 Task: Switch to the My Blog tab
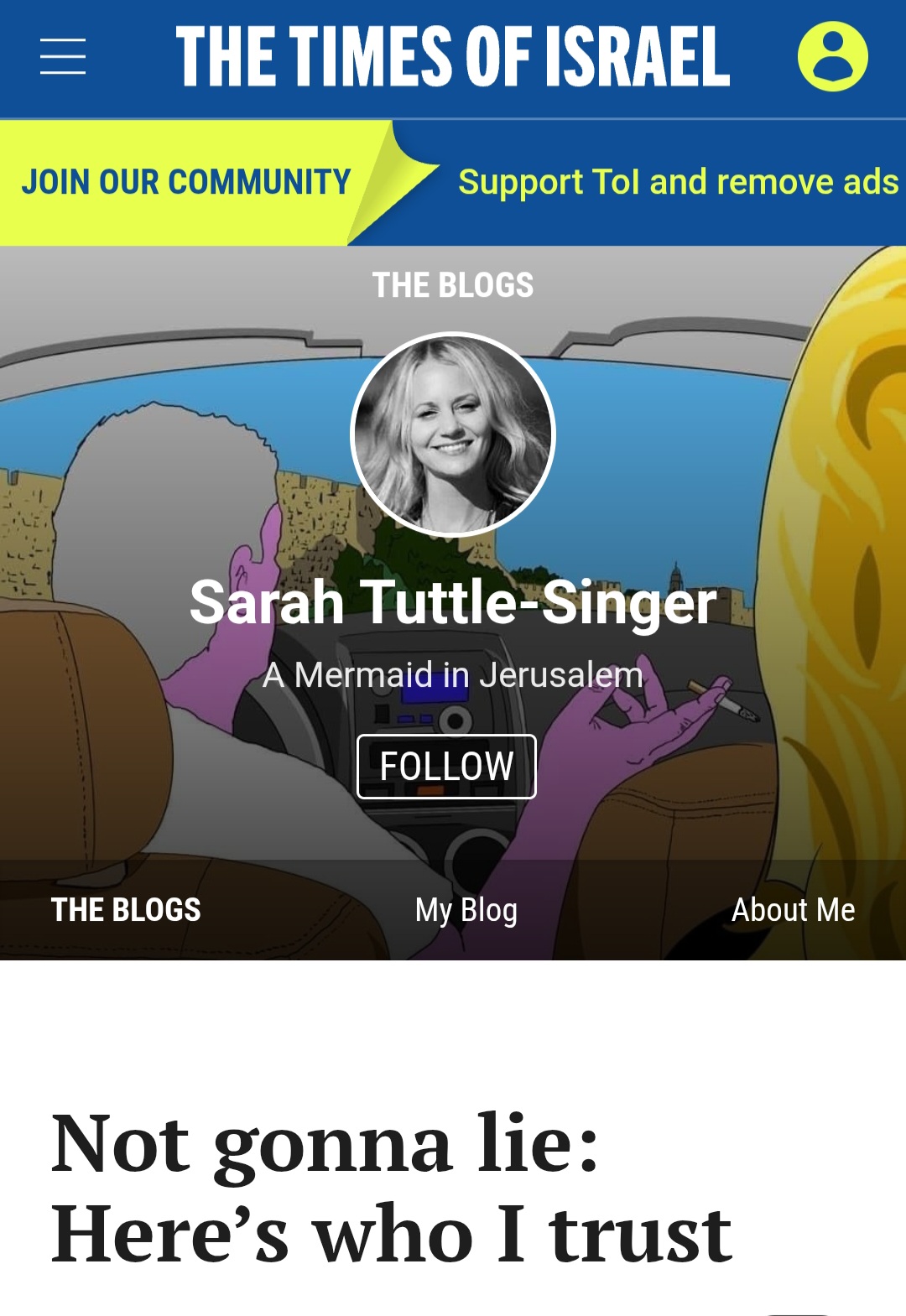(x=466, y=910)
